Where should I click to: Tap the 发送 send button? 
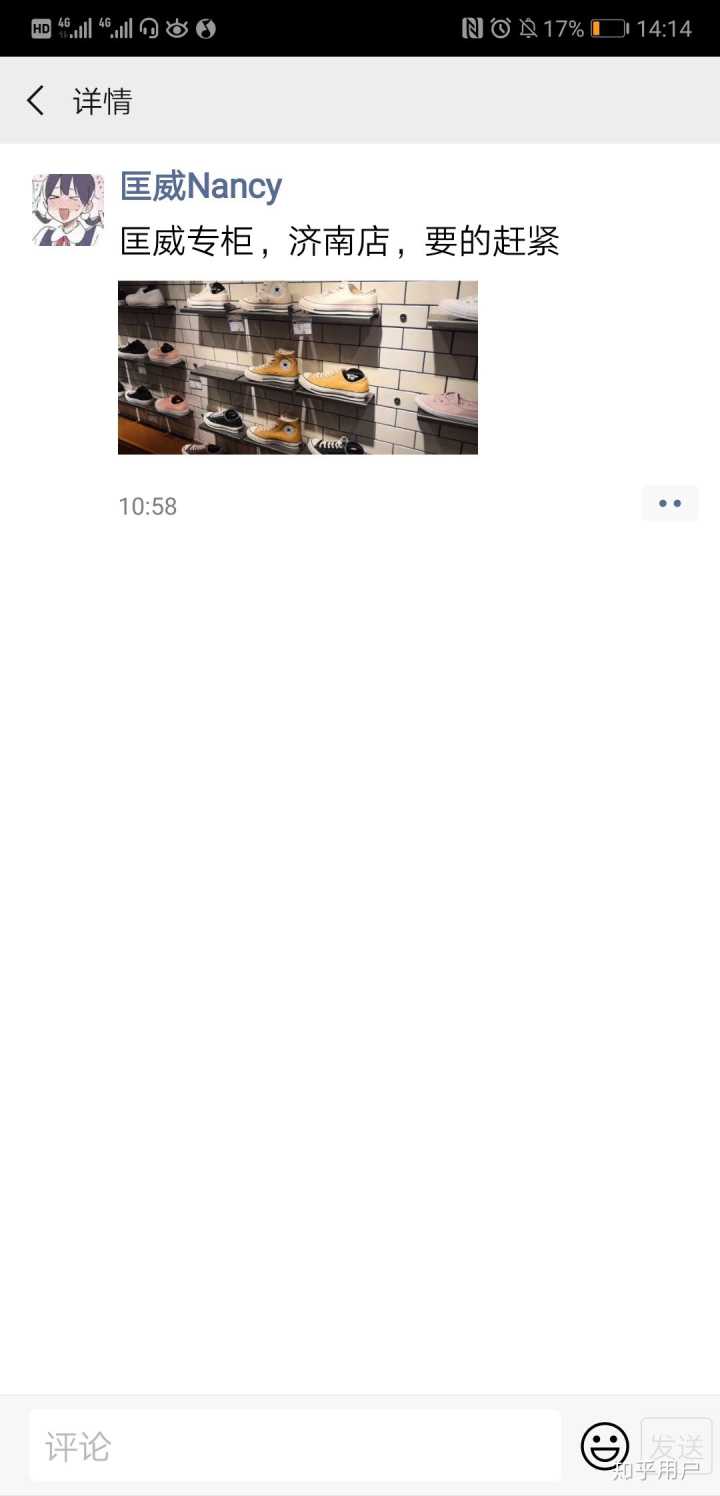coord(677,1446)
